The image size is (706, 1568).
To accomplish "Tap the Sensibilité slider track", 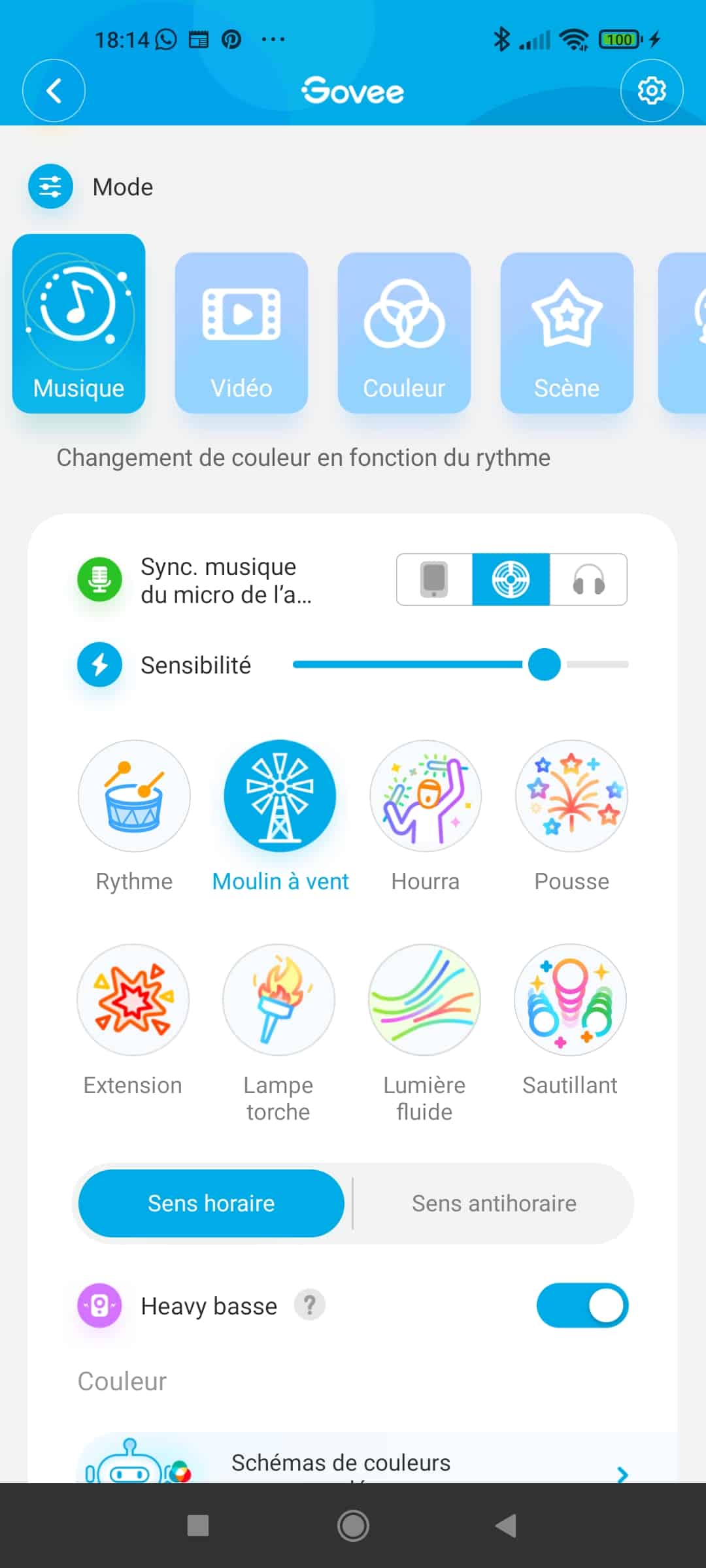I will pos(460,664).
